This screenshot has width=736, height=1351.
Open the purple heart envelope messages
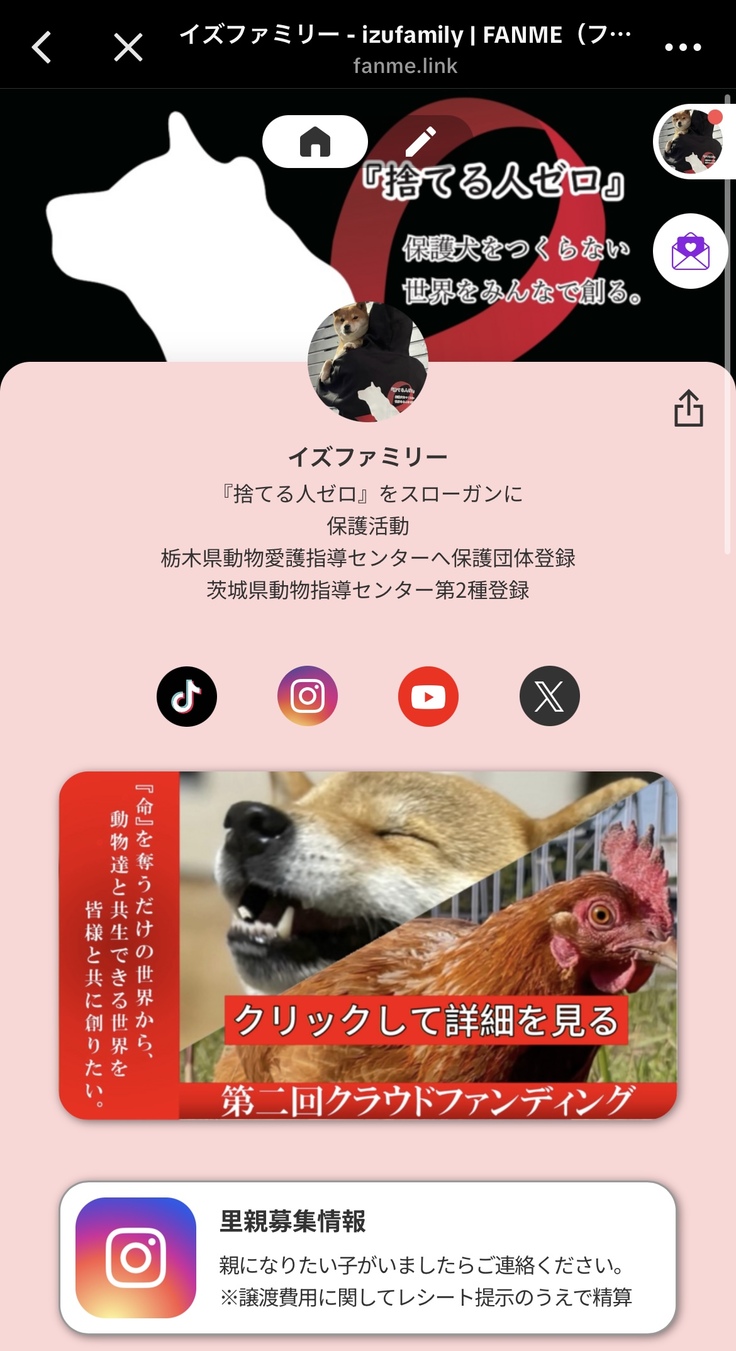[690, 251]
